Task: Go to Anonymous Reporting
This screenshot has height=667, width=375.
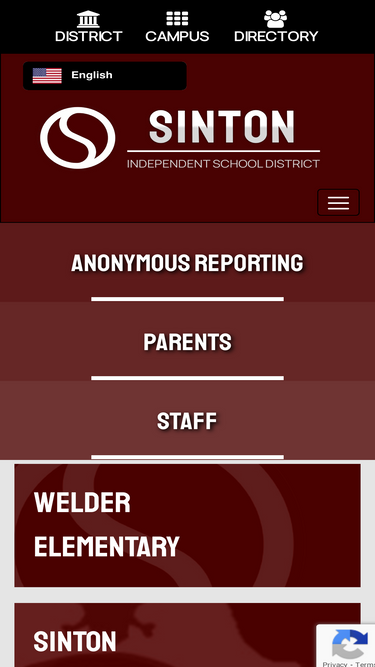Action: pos(188,262)
